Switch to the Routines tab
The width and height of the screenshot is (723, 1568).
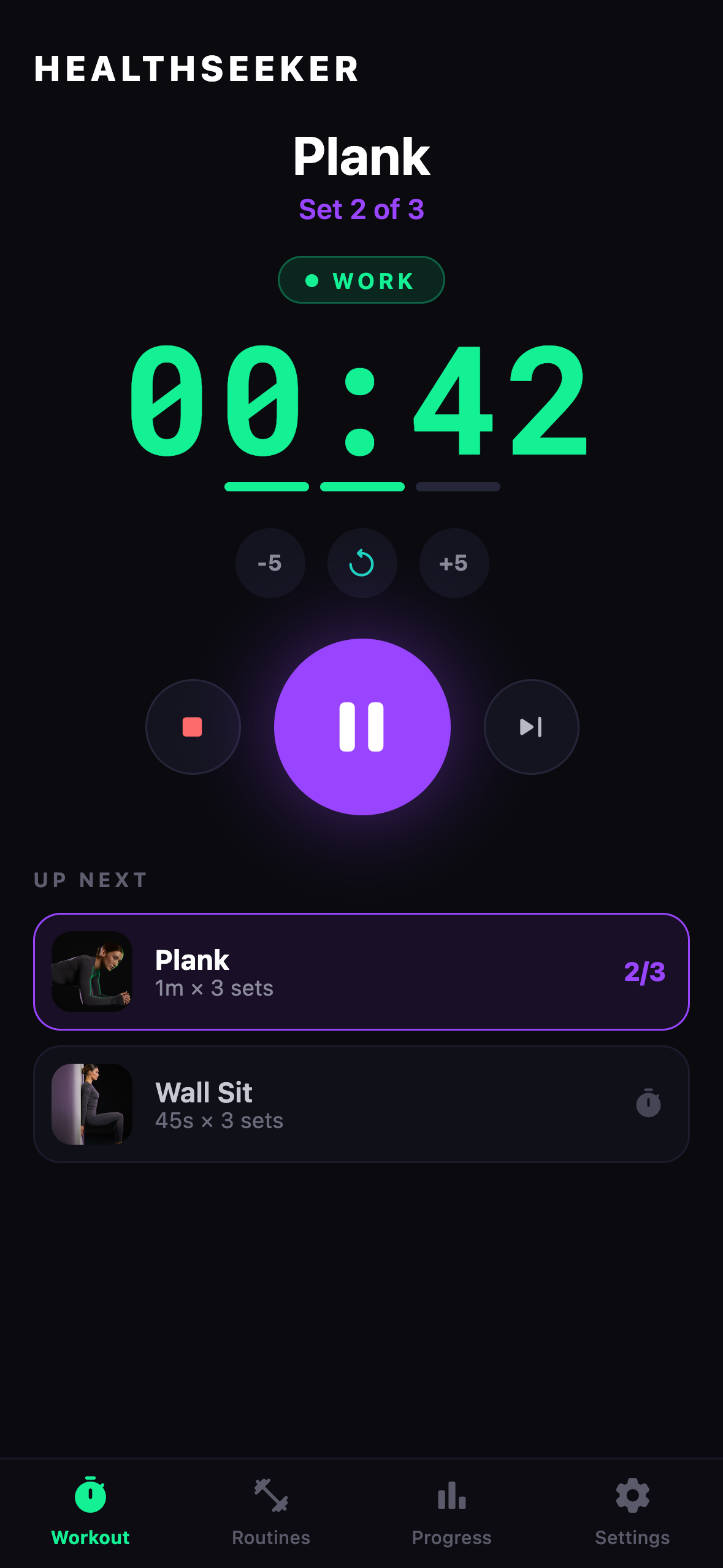271,1513
